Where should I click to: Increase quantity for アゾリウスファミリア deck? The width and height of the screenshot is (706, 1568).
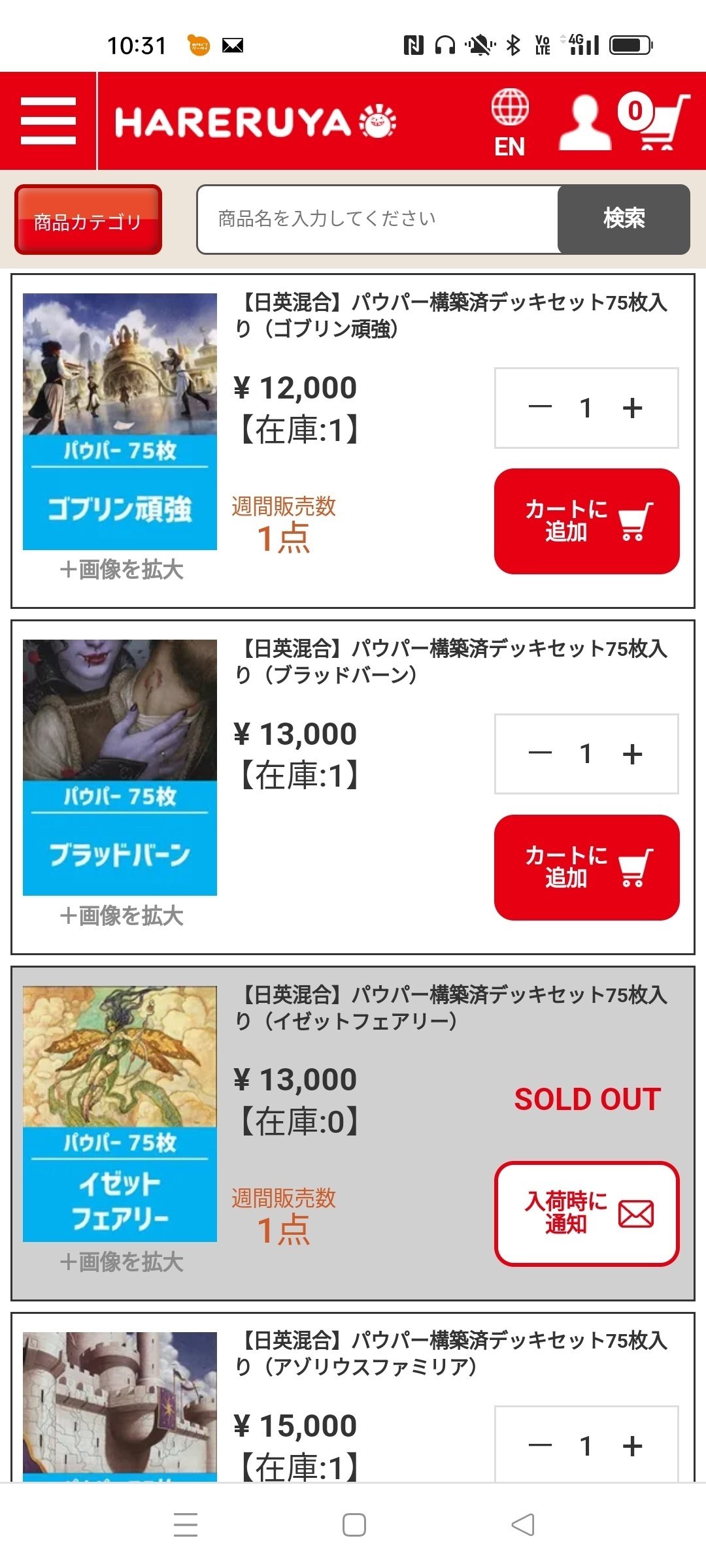click(x=632, y=1446)
